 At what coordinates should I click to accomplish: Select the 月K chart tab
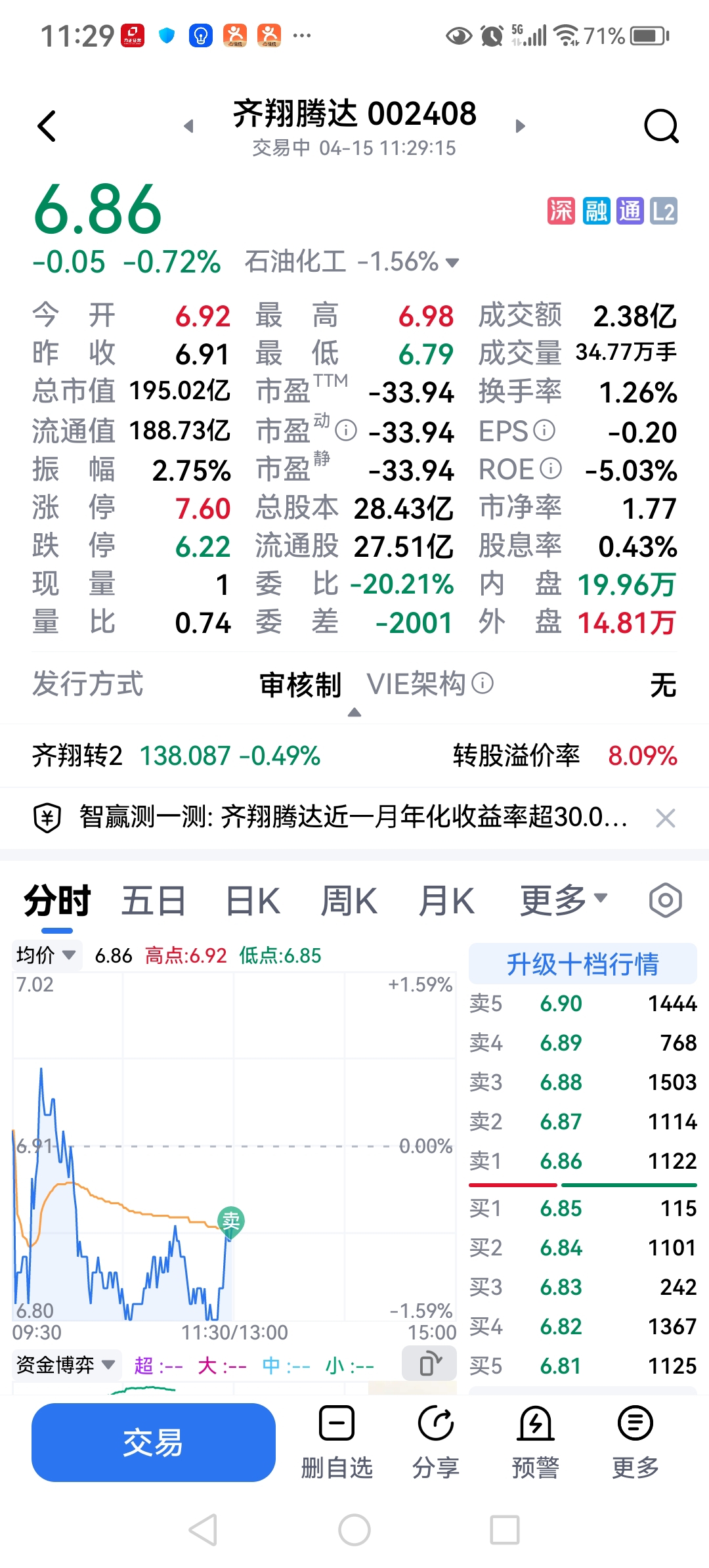(x=446, y=900)
